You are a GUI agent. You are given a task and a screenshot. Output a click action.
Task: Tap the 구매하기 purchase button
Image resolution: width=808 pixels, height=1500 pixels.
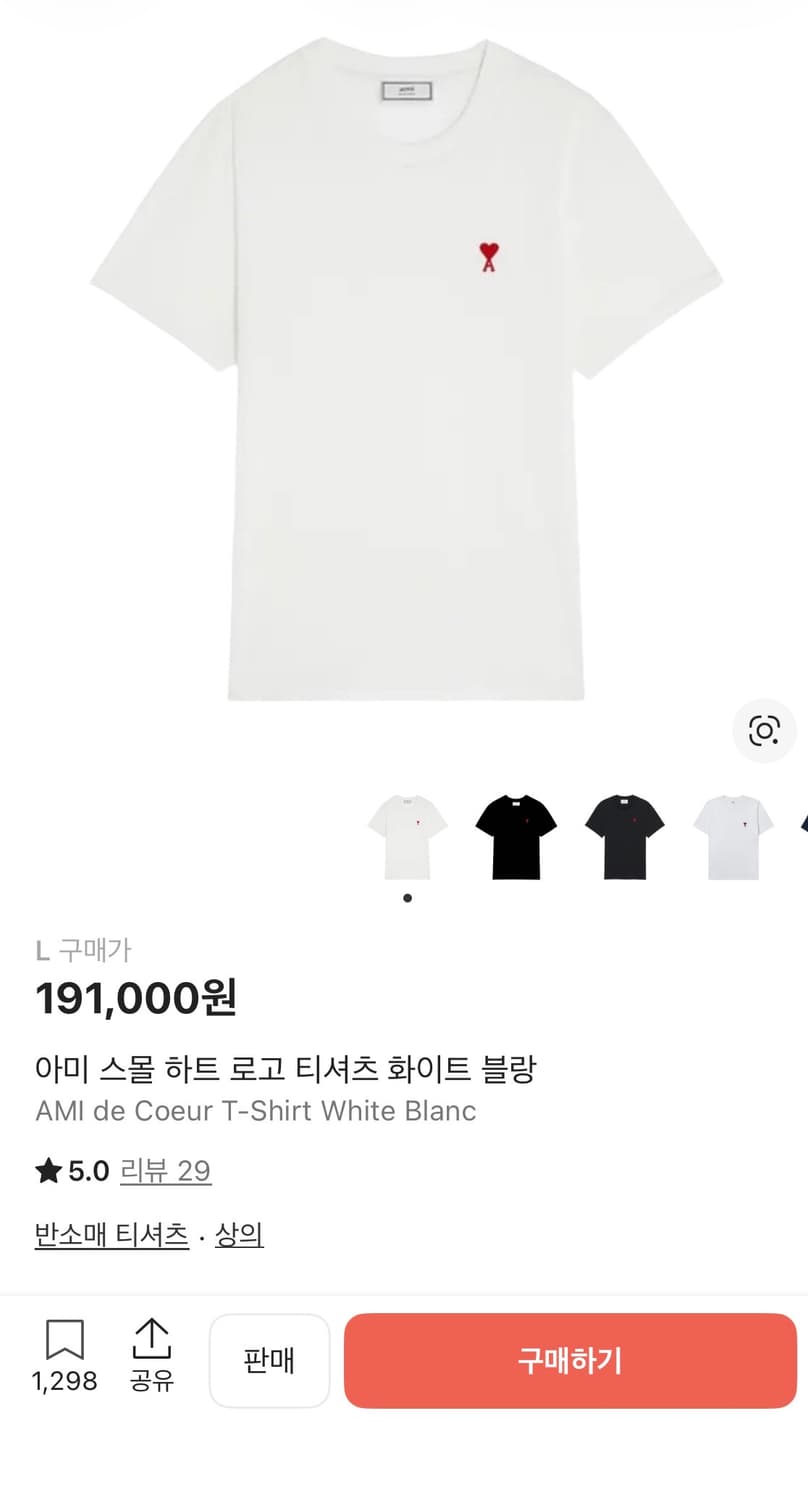pos(568,1360)
